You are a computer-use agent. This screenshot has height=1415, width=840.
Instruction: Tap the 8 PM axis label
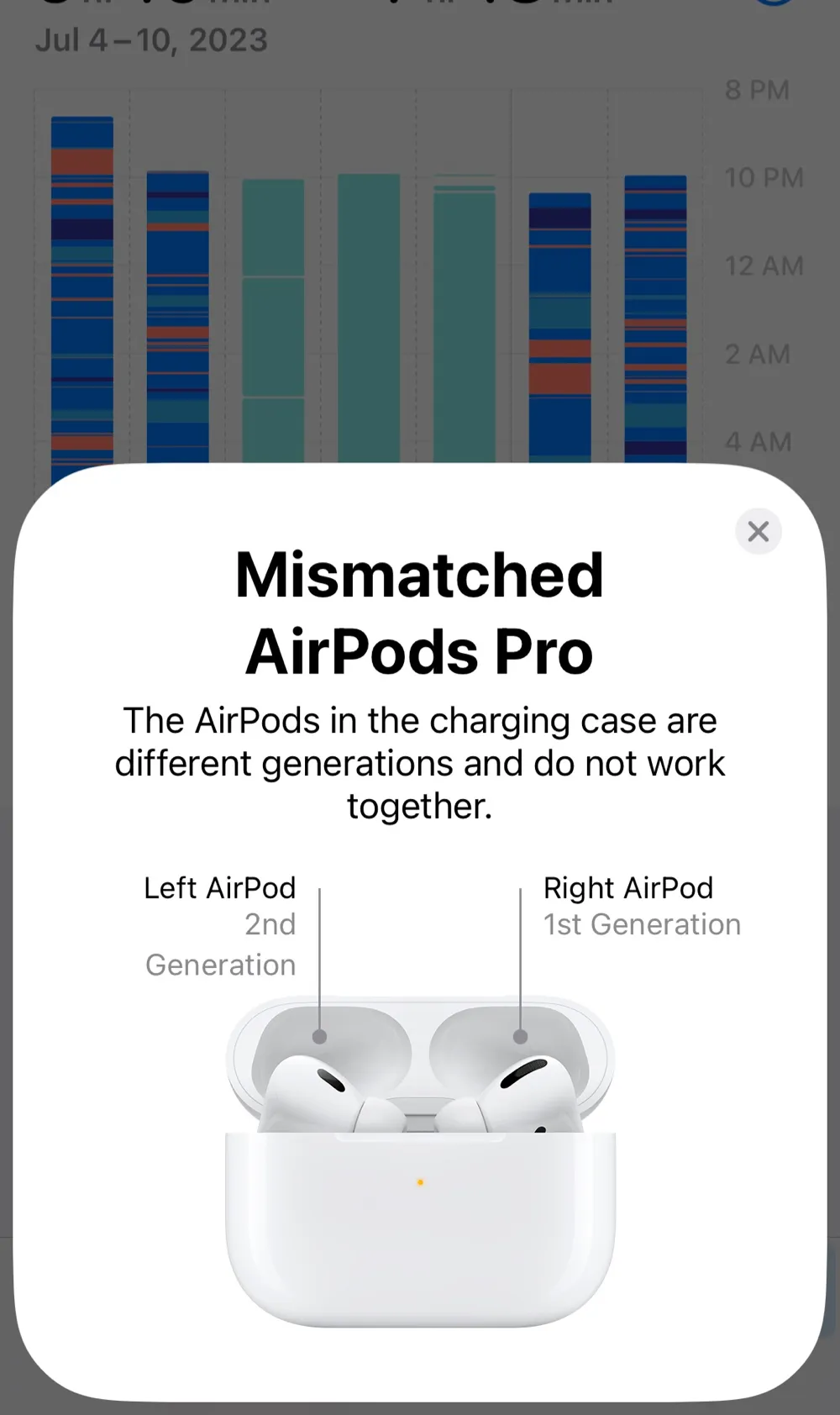[x=755, y=90]
